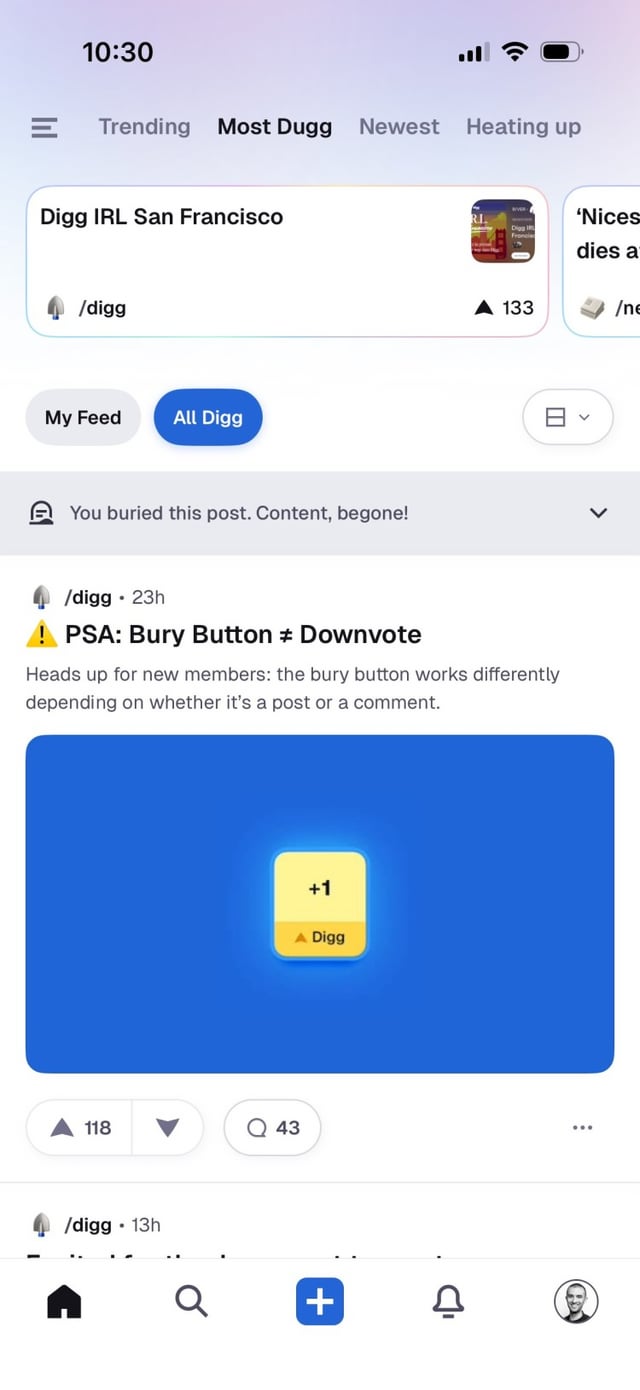
Task: Open the hamburger drawer menu
Action: click(44, 127)
